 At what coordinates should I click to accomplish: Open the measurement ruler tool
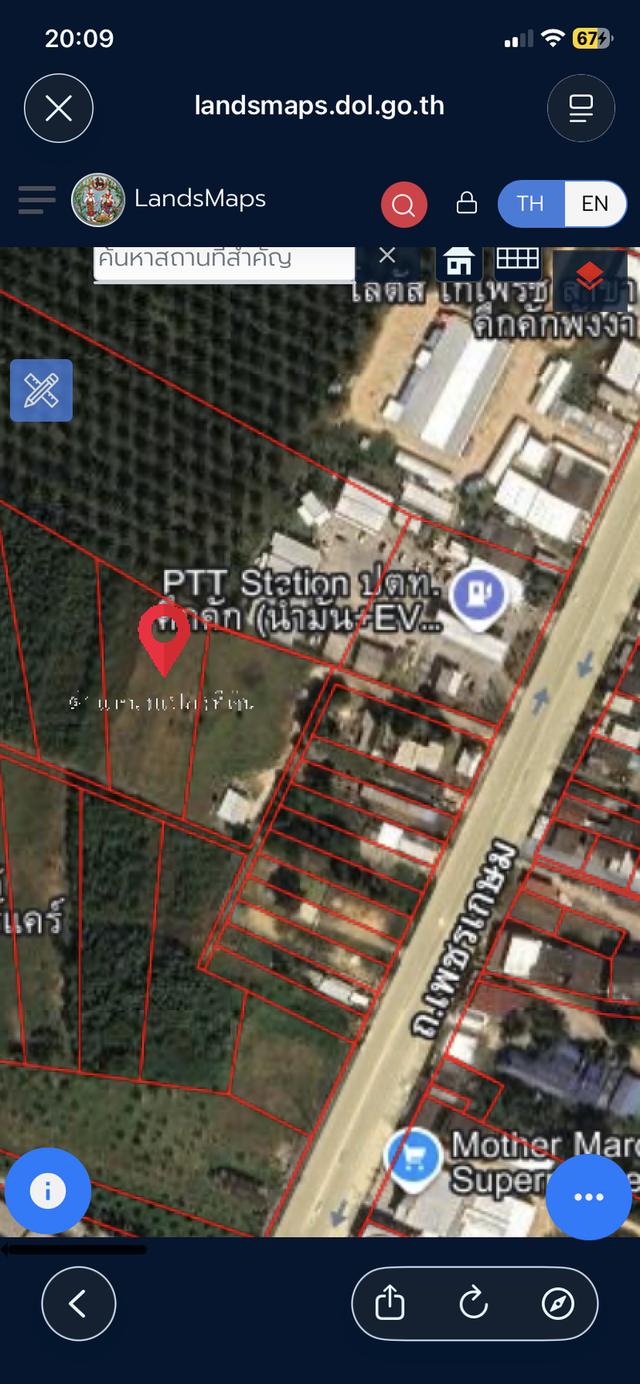click(41, 390)
